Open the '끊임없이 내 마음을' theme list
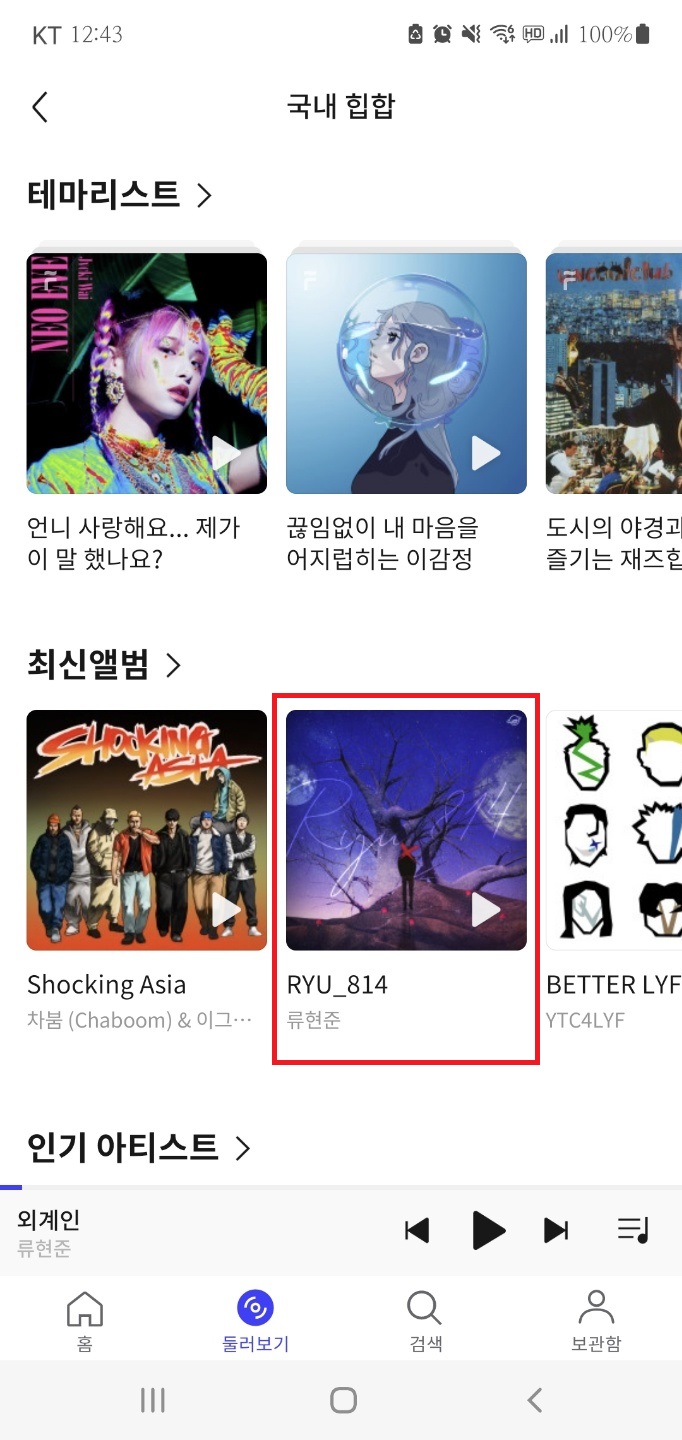The width and height of the screenshot is (682, 1440). [x=406, y=374]
